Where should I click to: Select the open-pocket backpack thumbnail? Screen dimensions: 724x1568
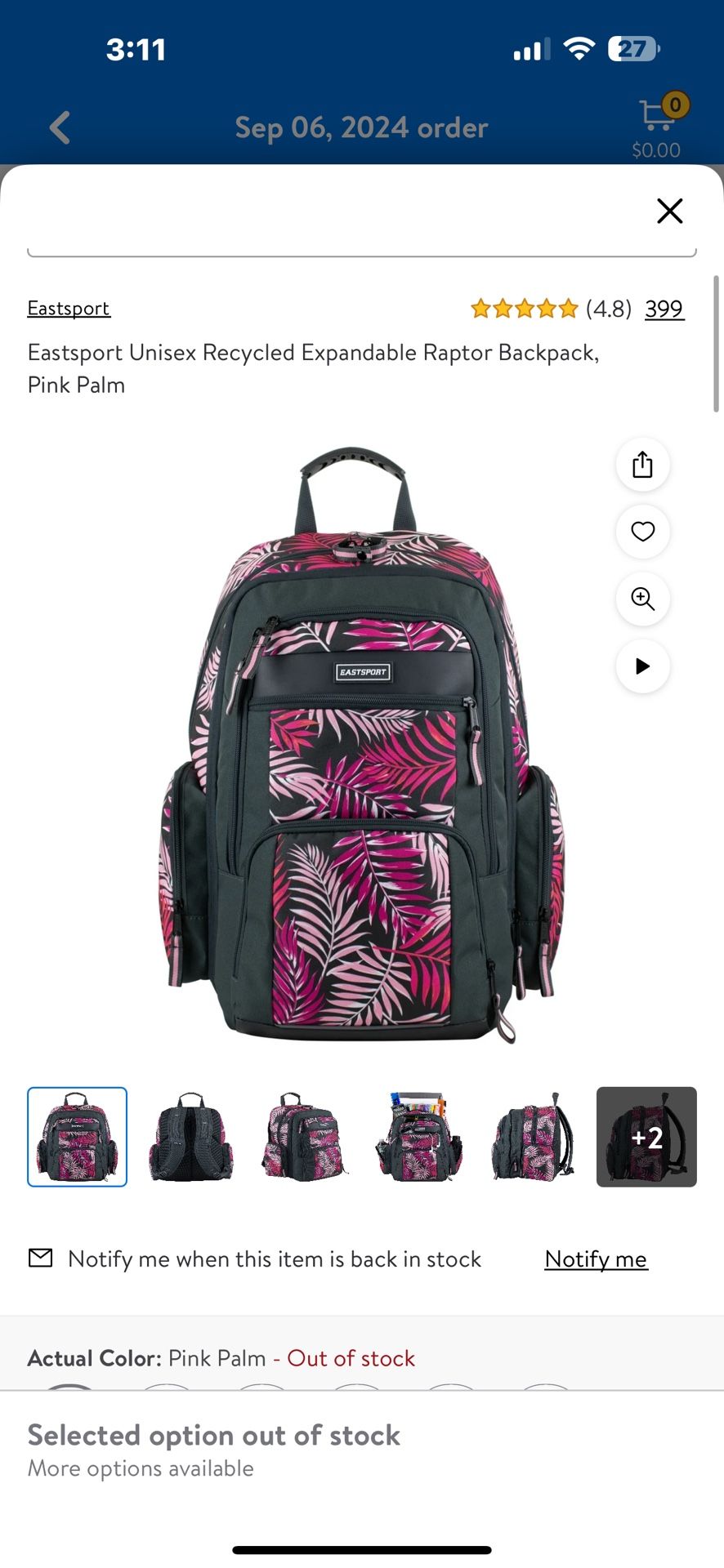coord(418,1138)
